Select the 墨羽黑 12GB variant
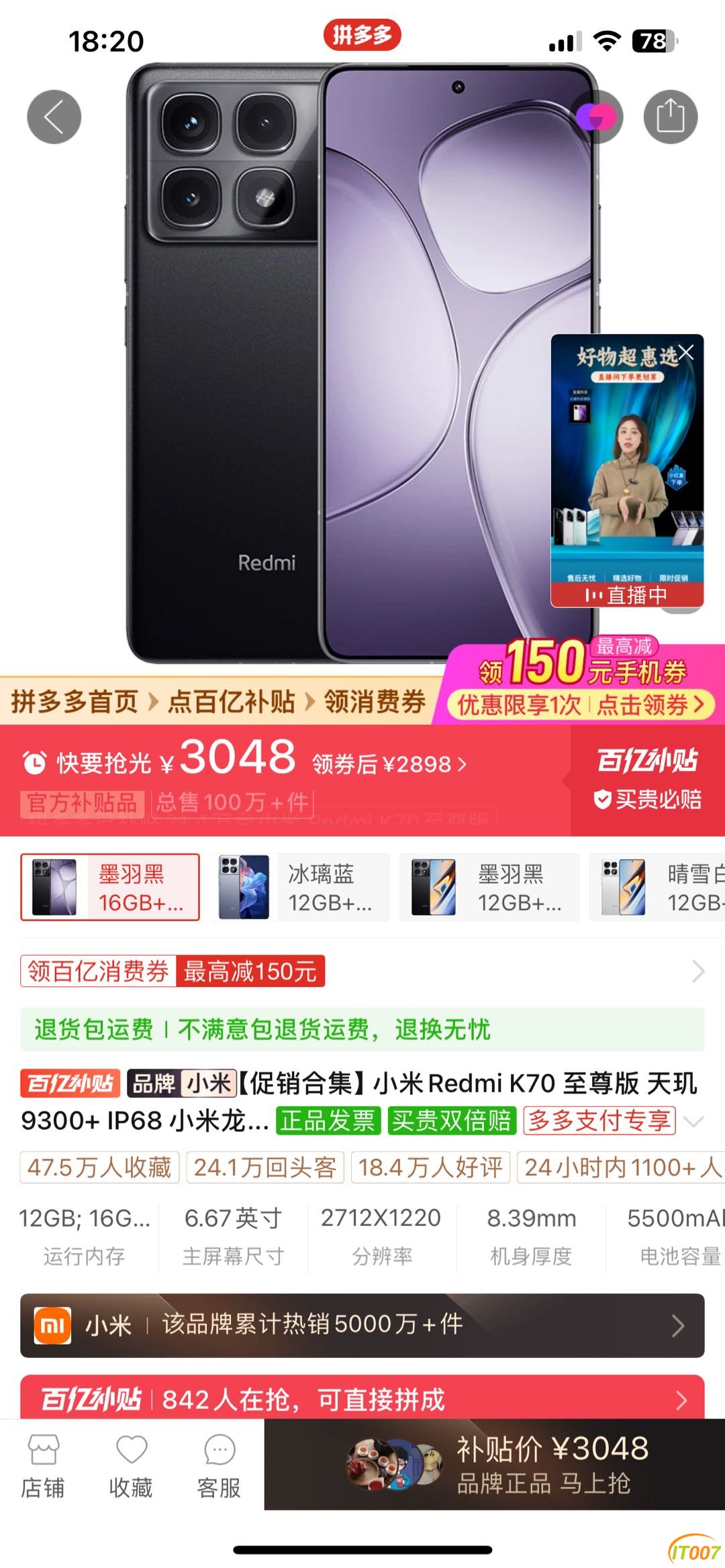This screenshot has height=1568, width=725. point(489,888)
